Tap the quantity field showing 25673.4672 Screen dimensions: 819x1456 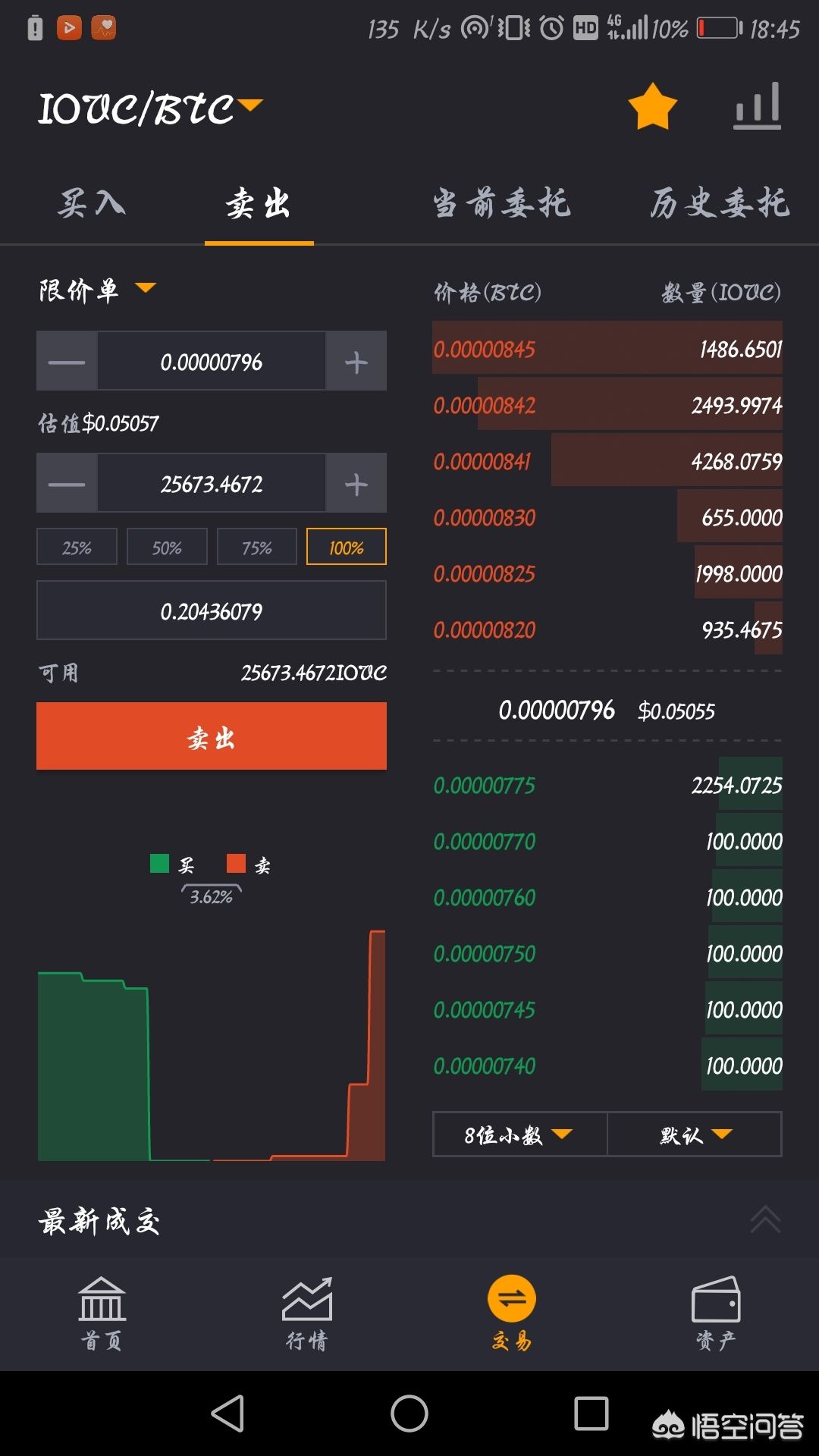(x=212, y=484)
